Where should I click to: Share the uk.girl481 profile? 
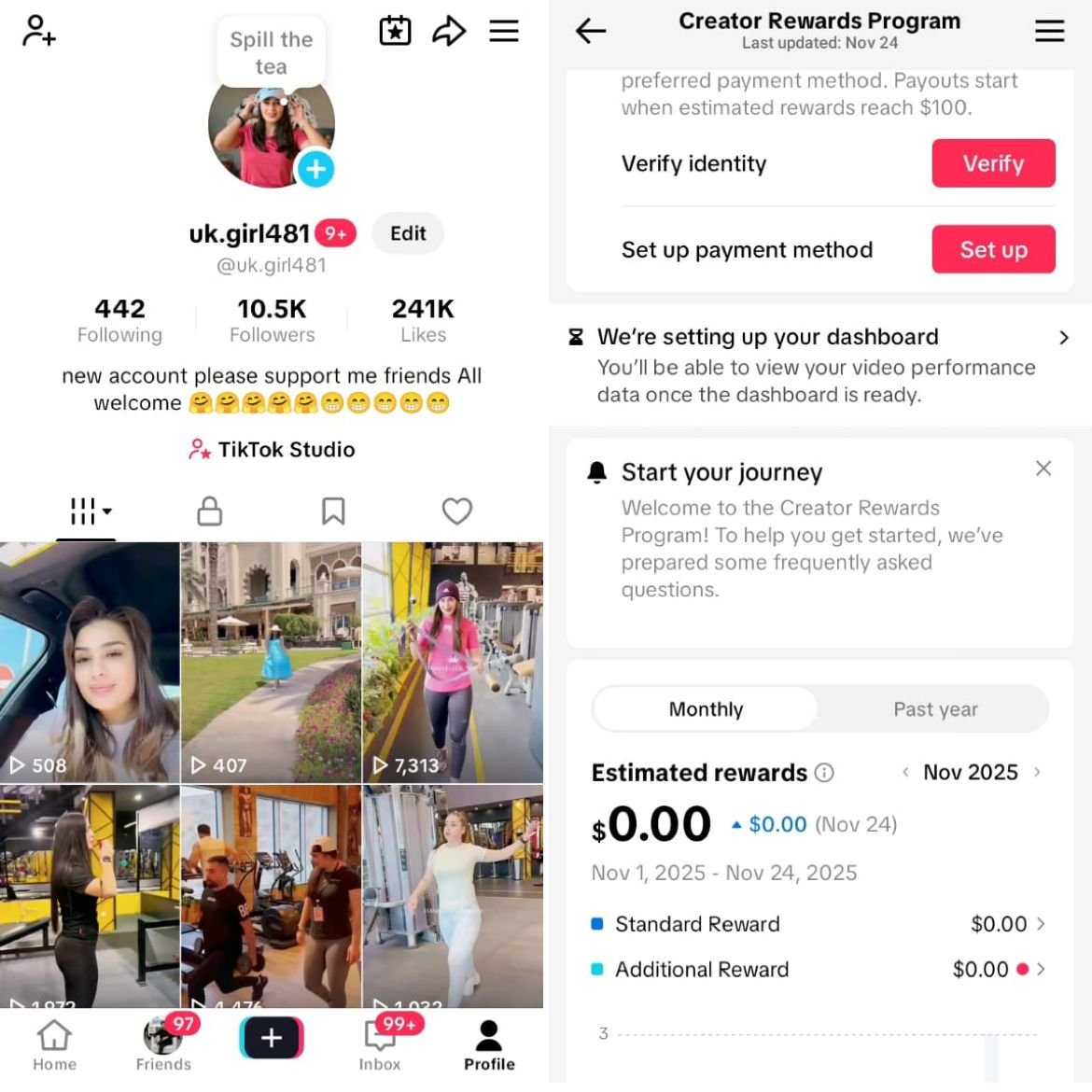pyautogui.click(x=449, y=31)
